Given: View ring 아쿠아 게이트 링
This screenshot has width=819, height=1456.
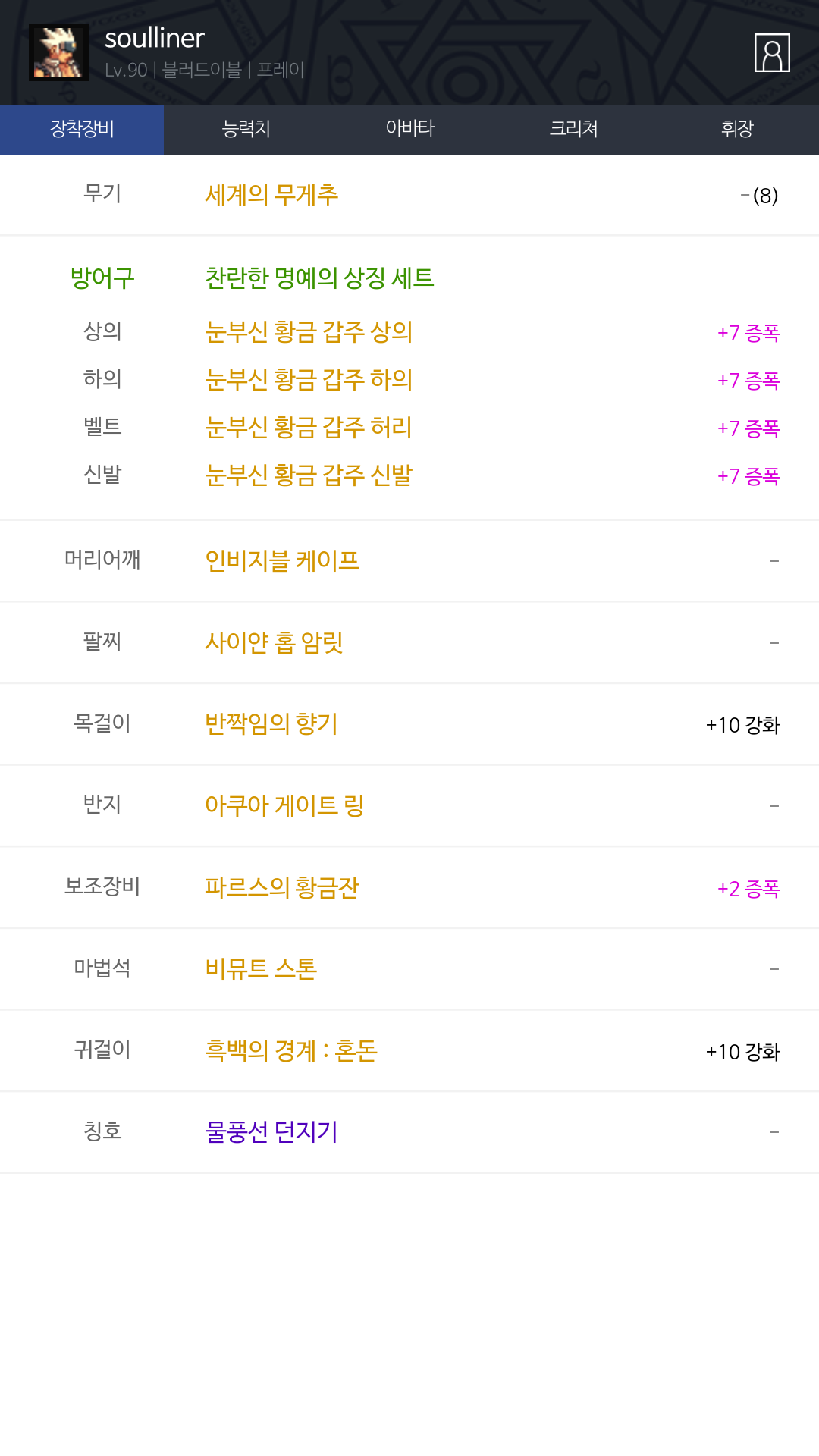Looking at the screenshot, I should click(x=284, y=806).
